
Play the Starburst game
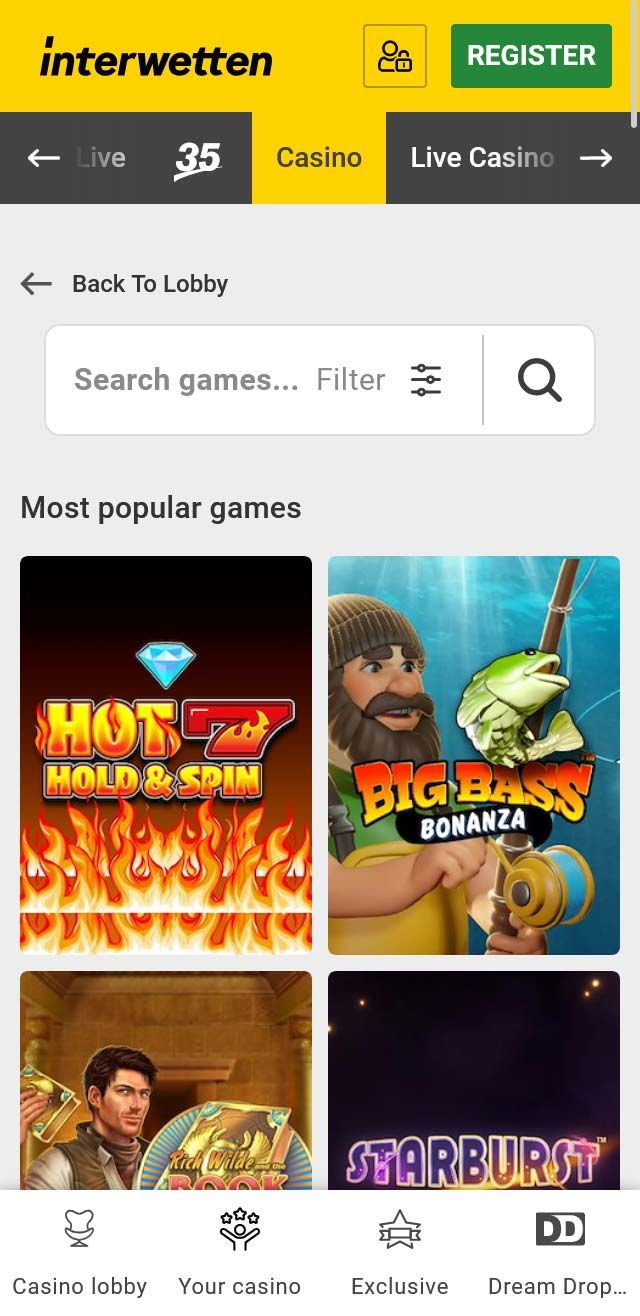click(474, 1080)
